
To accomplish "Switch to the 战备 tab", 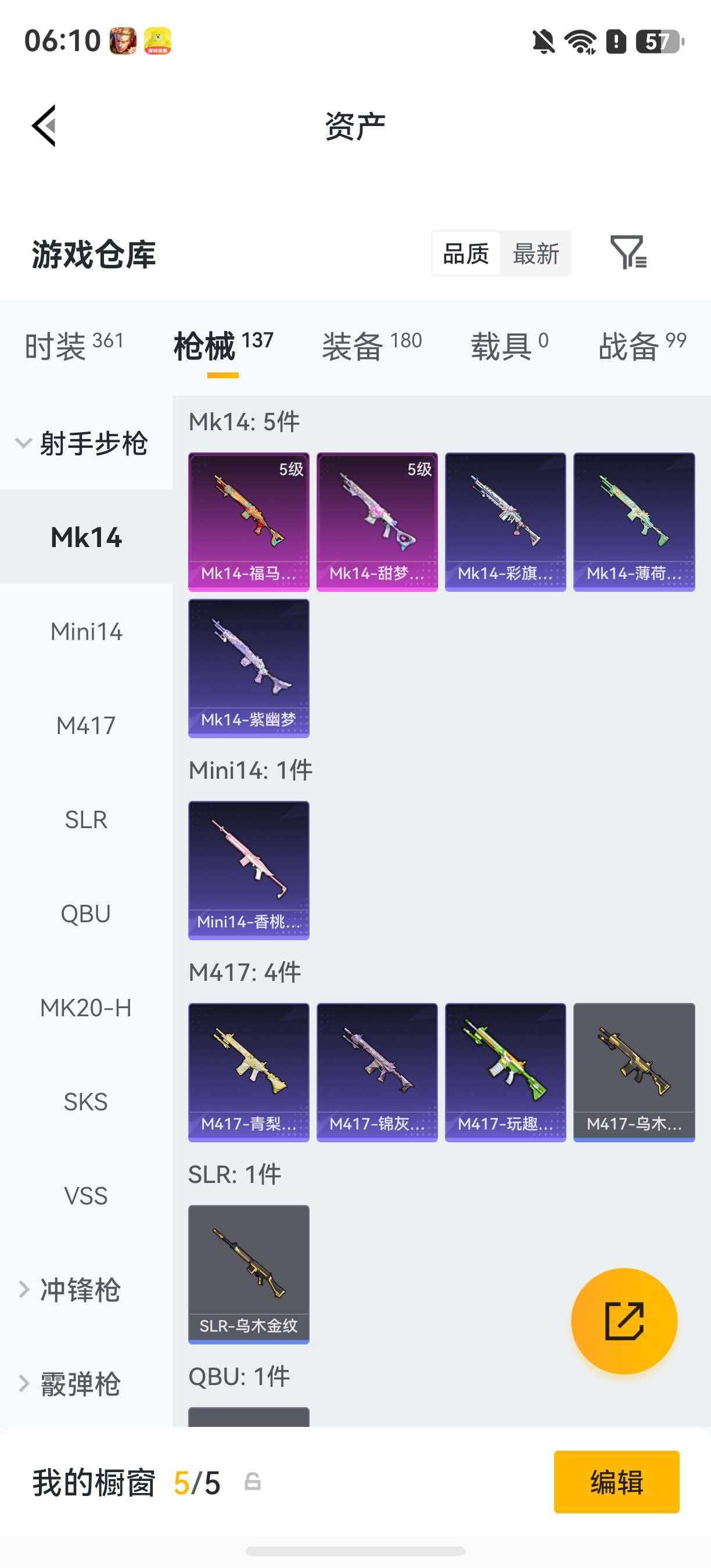I will tap(642, 346).
